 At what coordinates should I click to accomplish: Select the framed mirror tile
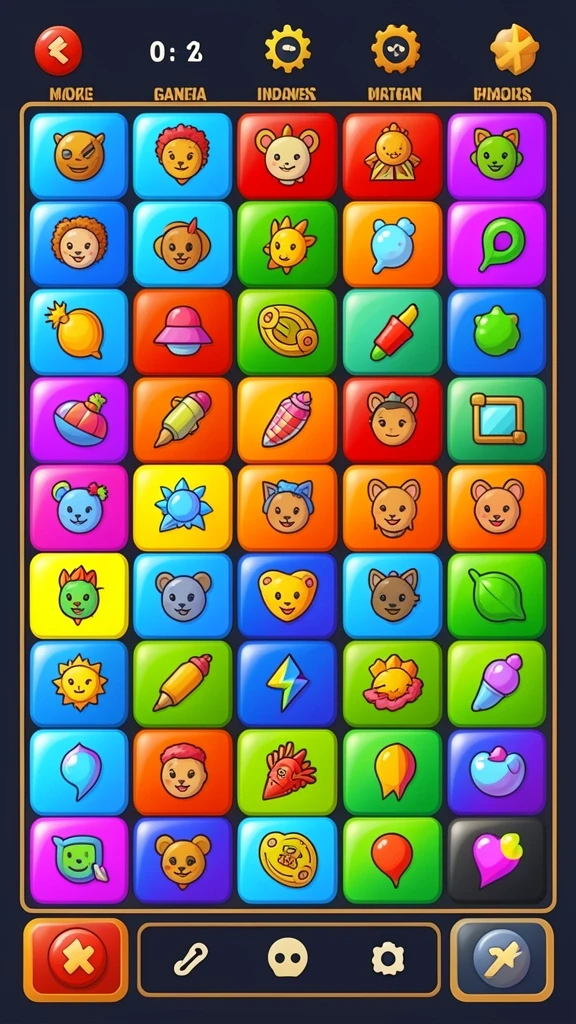[x=496, y=419]
